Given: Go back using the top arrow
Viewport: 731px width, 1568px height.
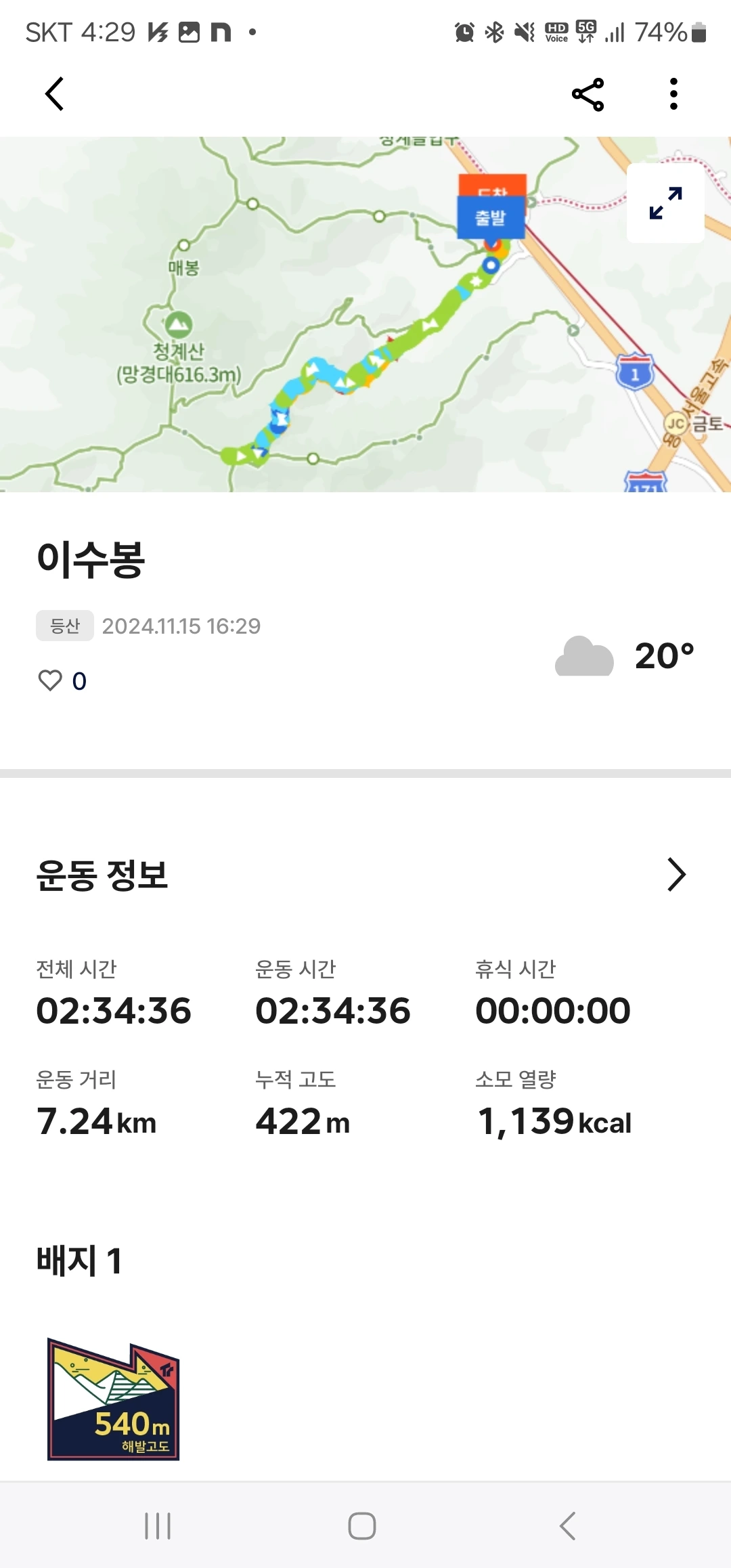Looking at the screenshot, I should coord(55,94).
